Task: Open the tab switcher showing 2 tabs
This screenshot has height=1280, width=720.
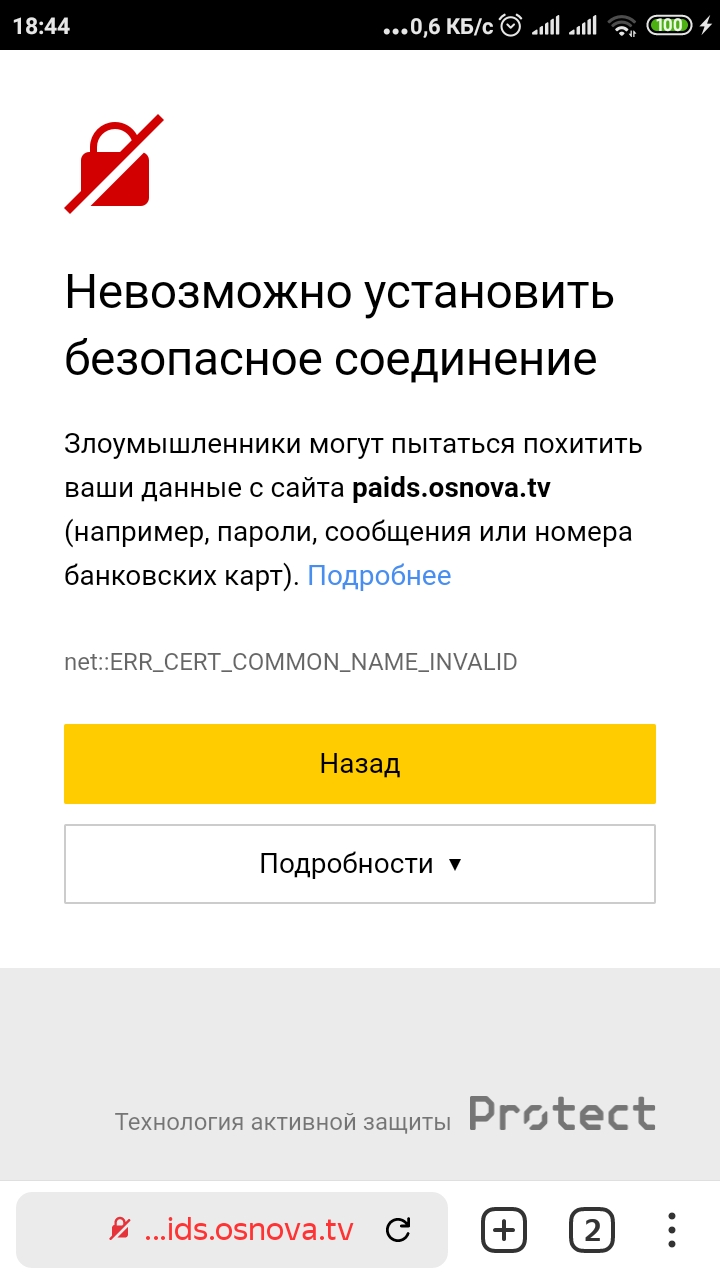Action: click(592, 1230)
